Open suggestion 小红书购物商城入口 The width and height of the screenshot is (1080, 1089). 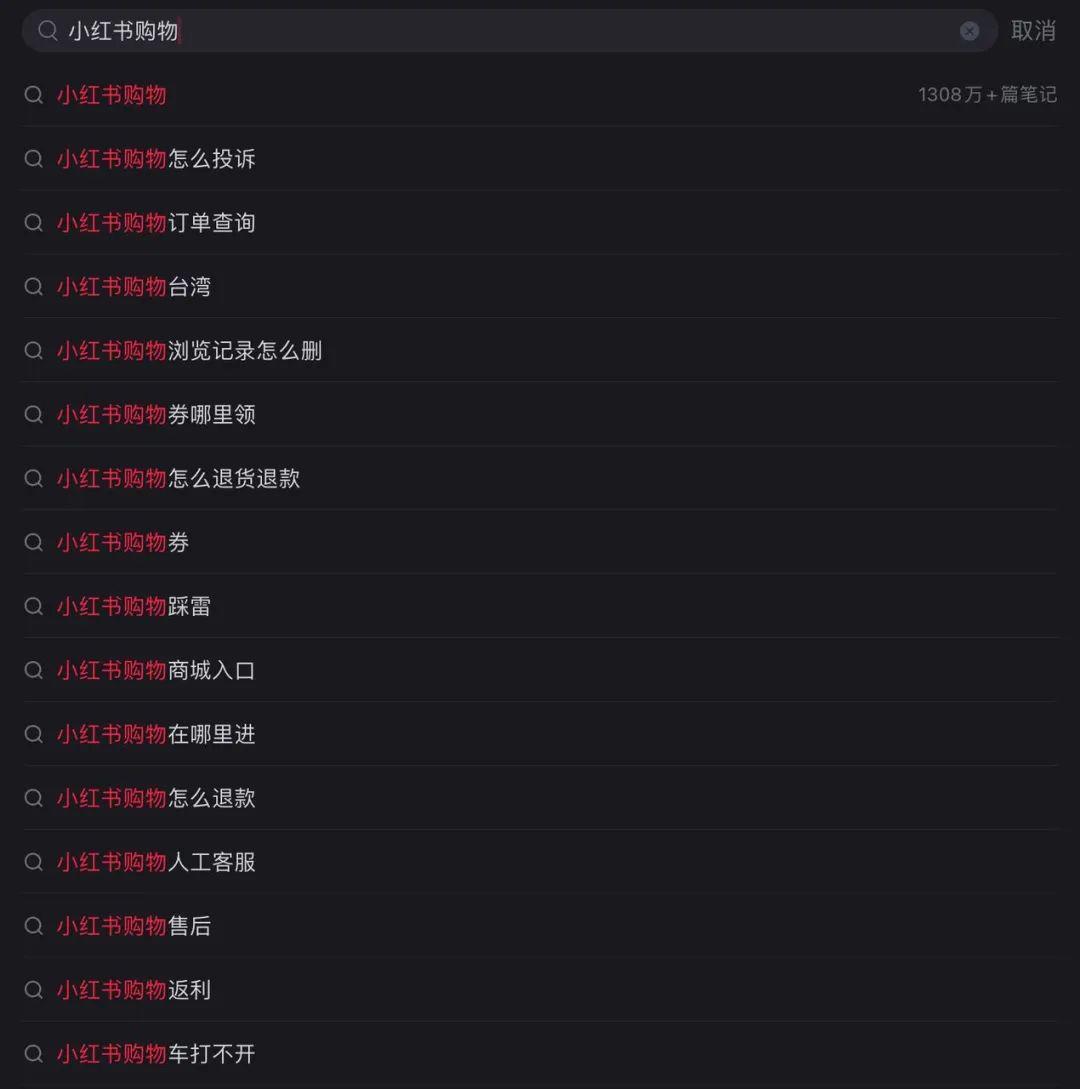[x=156, y=671]
